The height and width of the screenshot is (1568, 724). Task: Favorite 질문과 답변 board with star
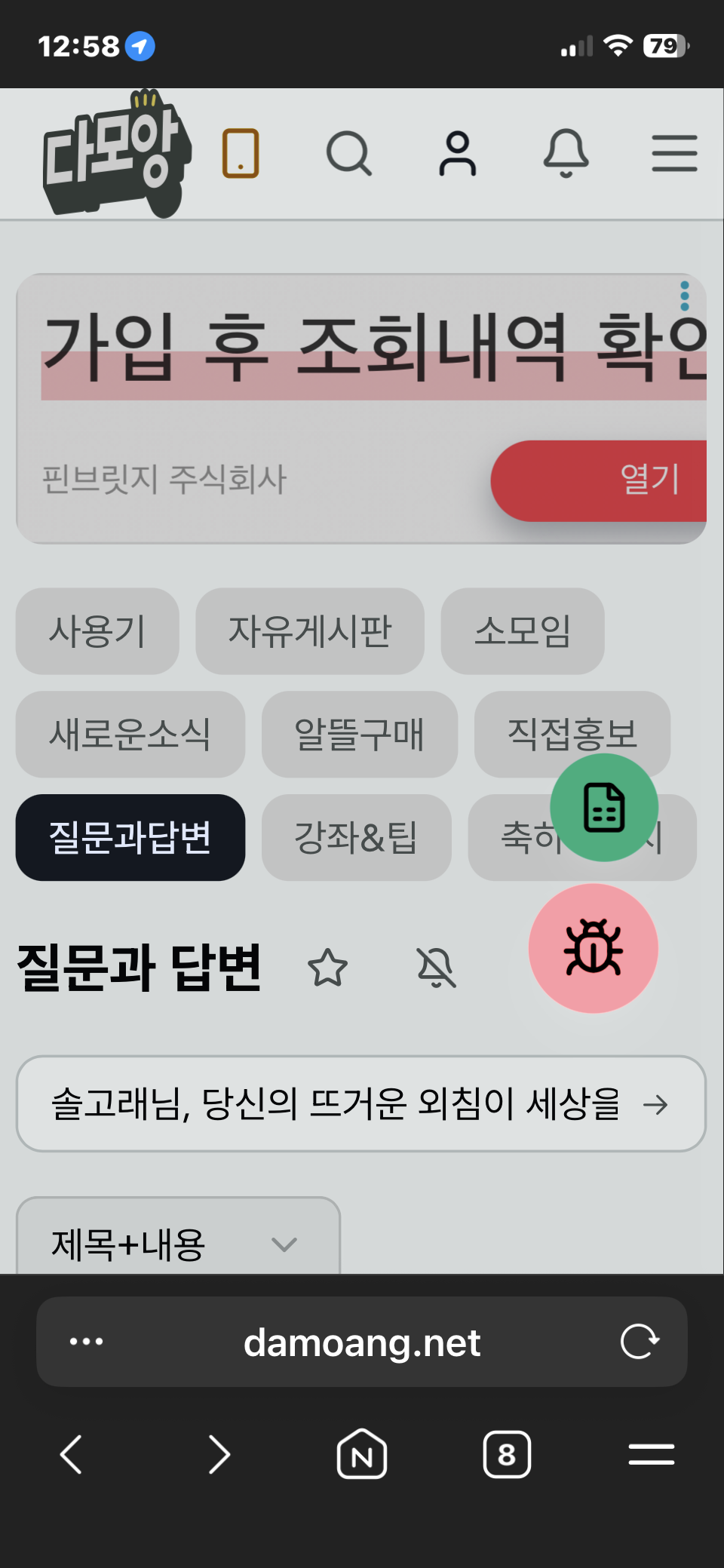(328, 968)
